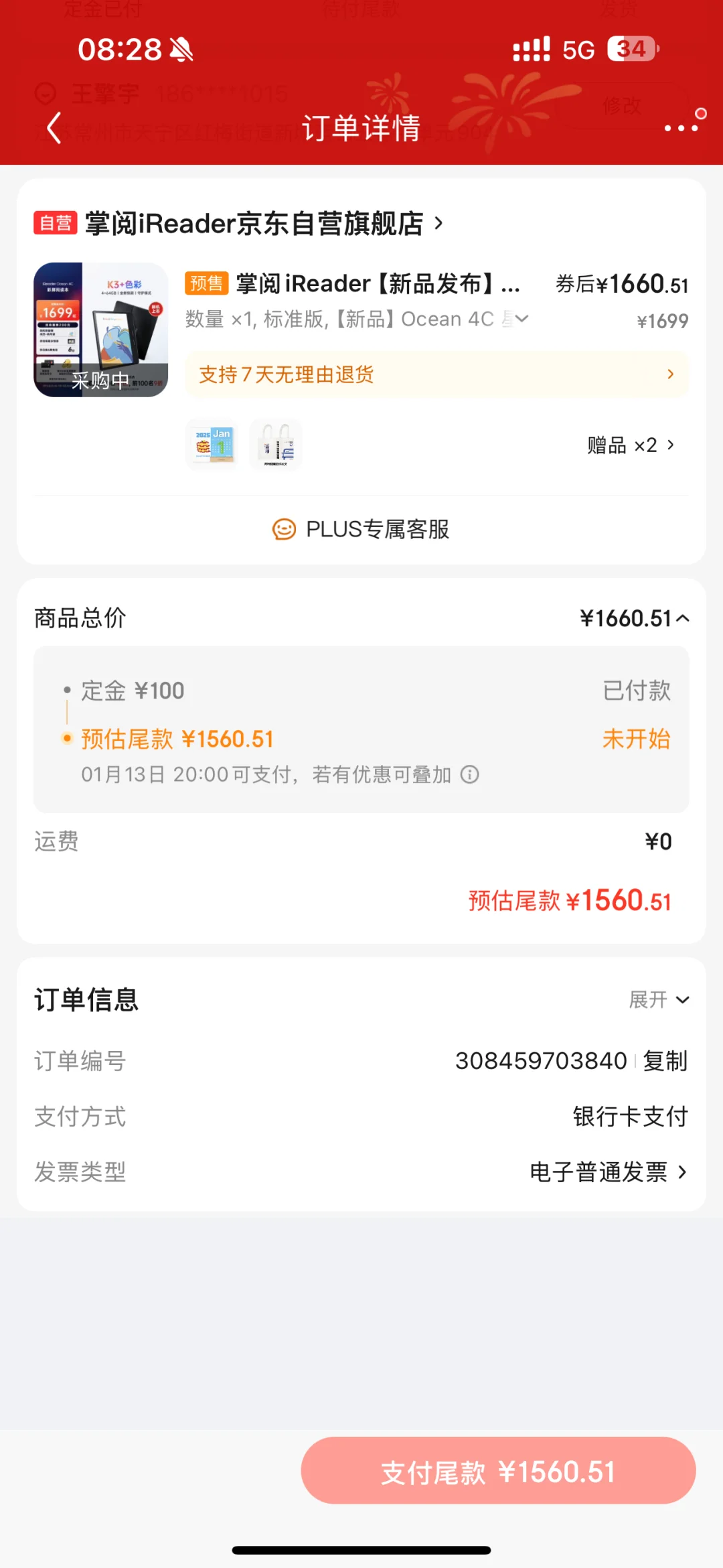View the 支持7天无理由退货 return policy
The image size is (723, 1568).
point(436,374)
